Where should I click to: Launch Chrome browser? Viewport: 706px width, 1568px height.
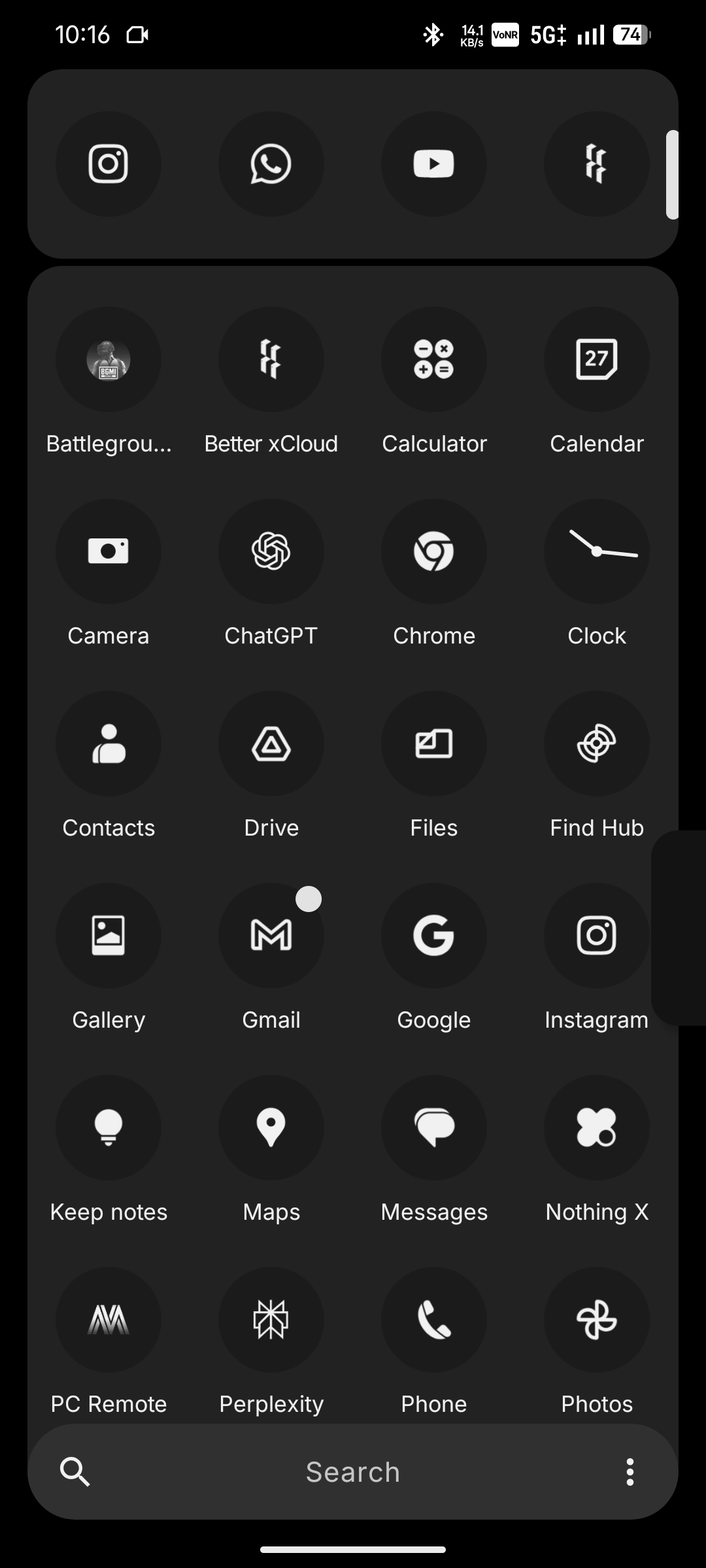(x=434, y=552)
